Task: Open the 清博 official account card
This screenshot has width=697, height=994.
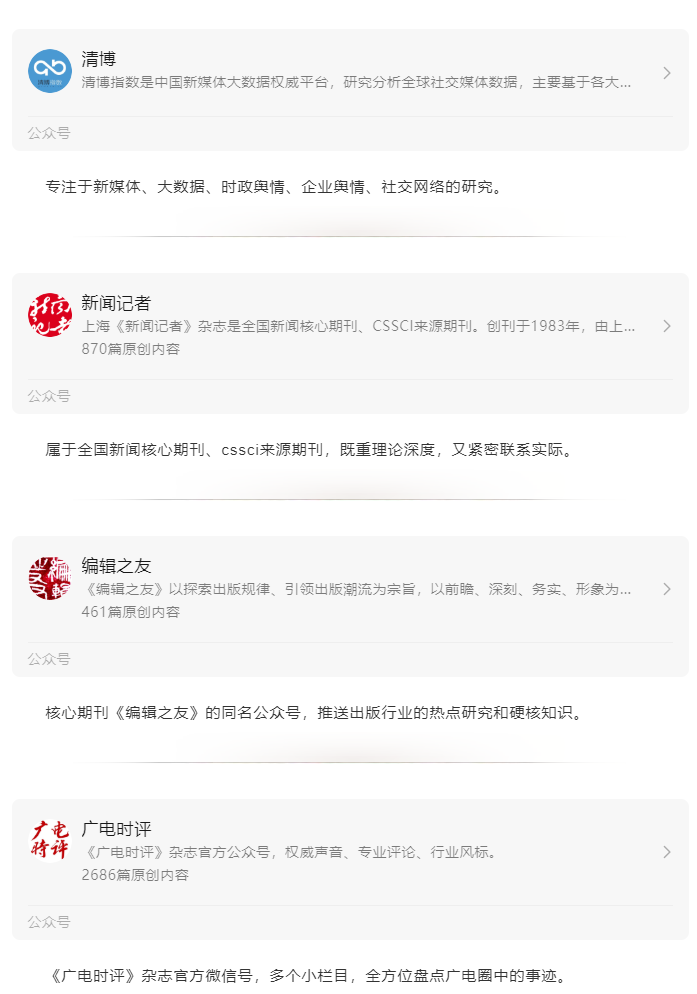Action: click(x=350, y=73)
